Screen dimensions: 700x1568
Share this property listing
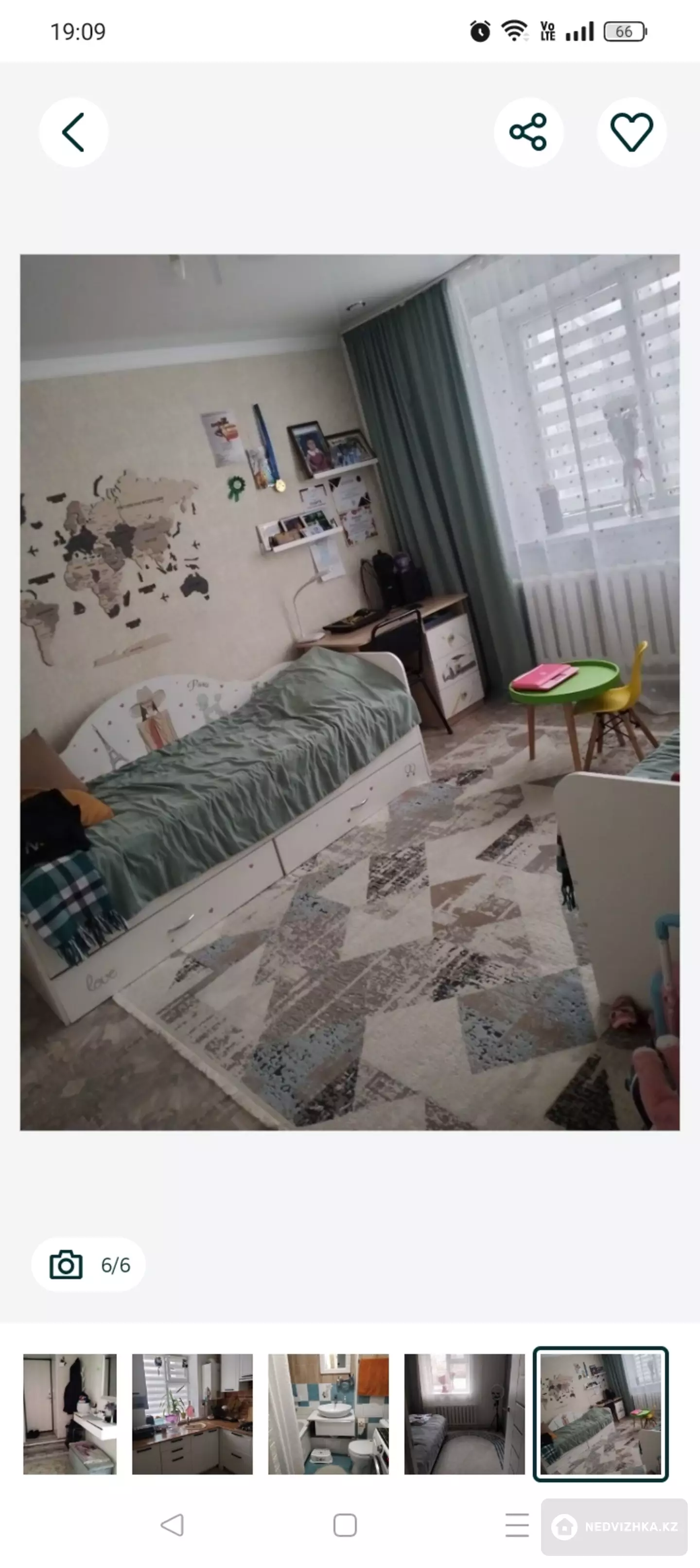(x=528, y=132)
